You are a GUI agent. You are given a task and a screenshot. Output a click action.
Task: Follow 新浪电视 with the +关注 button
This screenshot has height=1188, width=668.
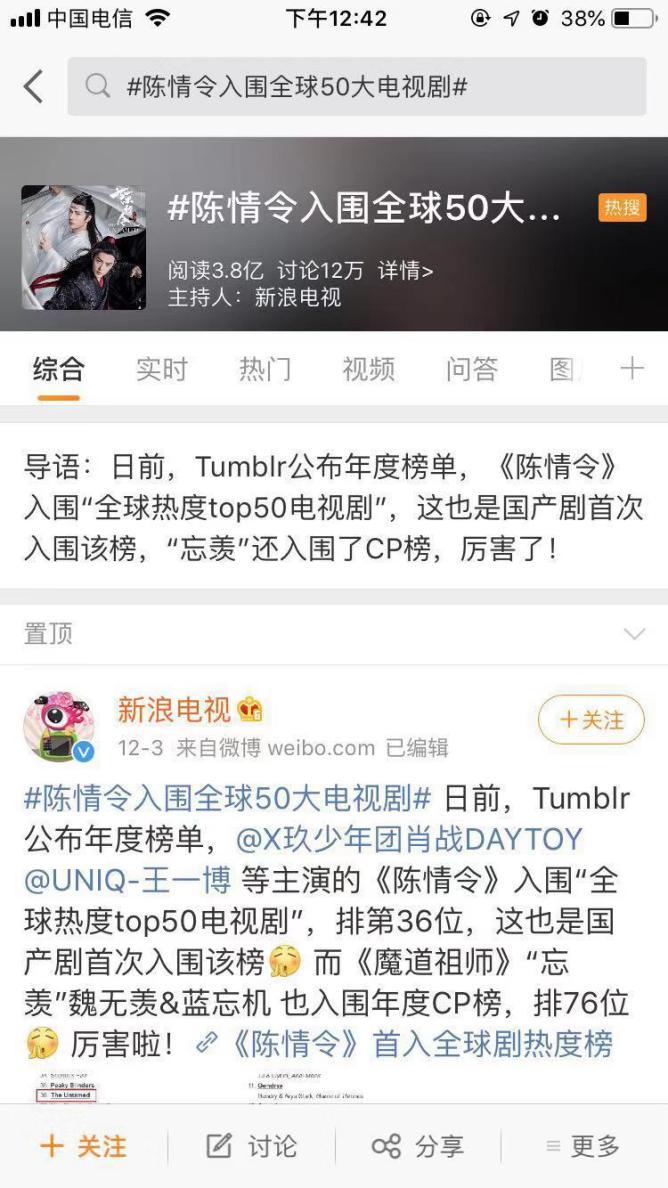[591, 720]
